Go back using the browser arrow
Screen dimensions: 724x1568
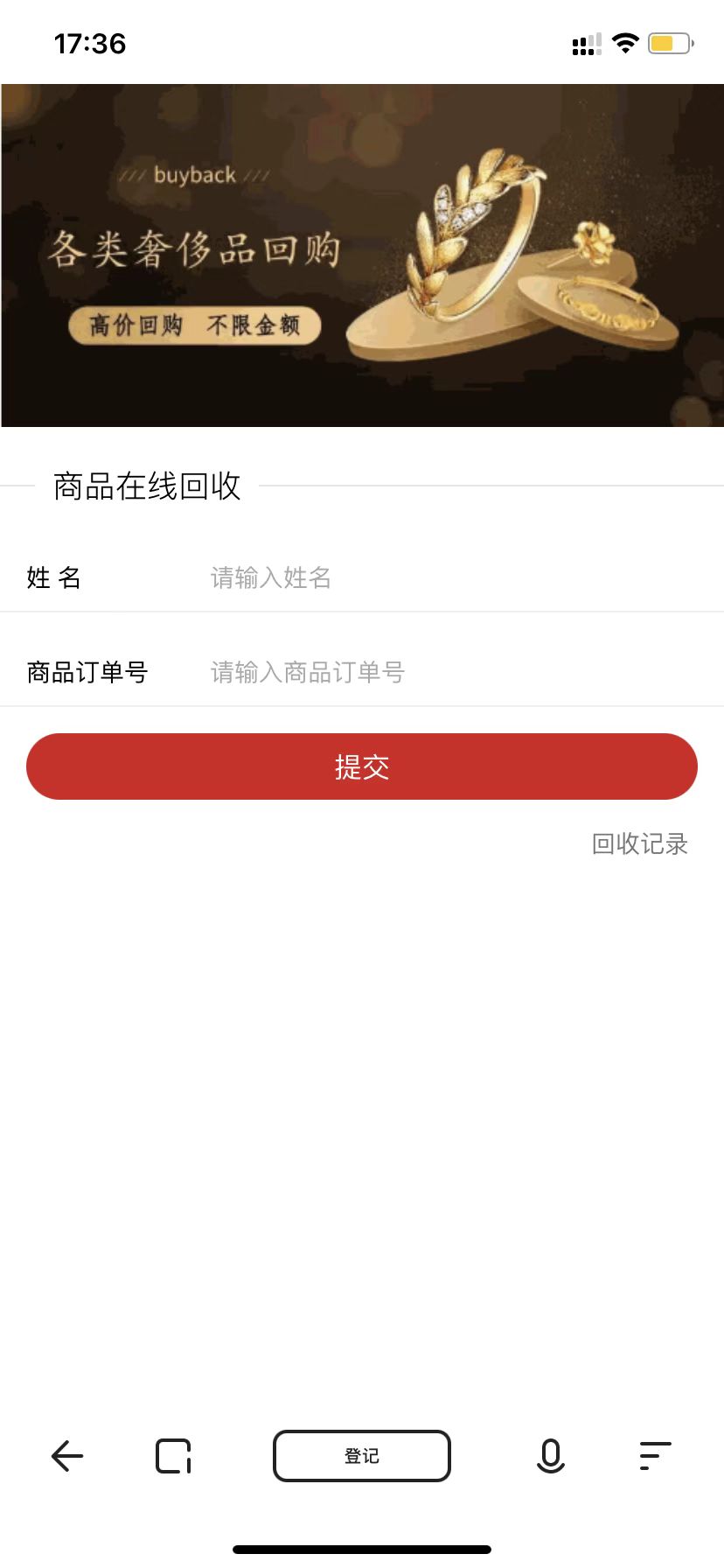pos(67,1456)
